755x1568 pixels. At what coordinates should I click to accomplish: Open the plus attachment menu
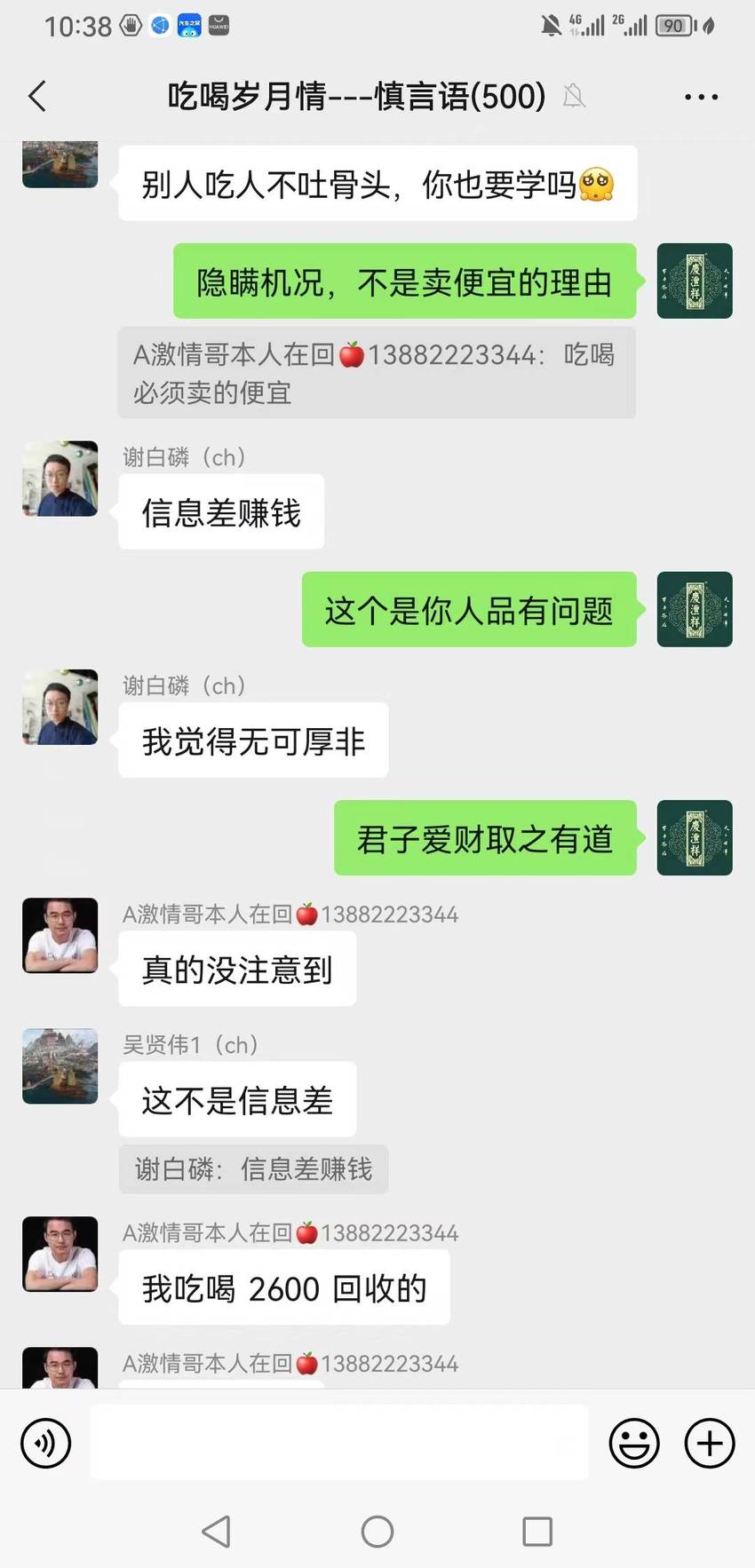tap(710, 1443)
